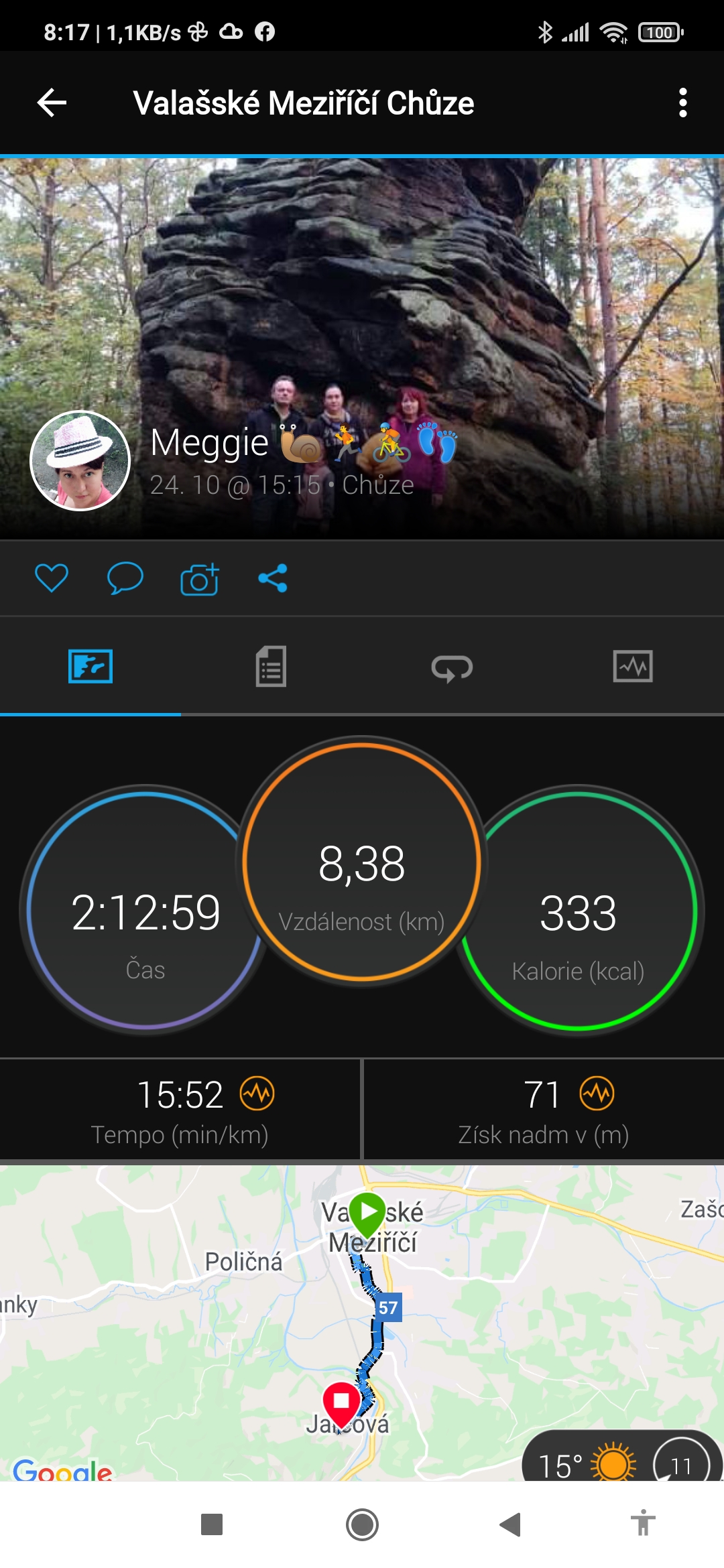Open Meggie's profile picture
Viewport: 724px width, 1568px height.
(80, 461)
